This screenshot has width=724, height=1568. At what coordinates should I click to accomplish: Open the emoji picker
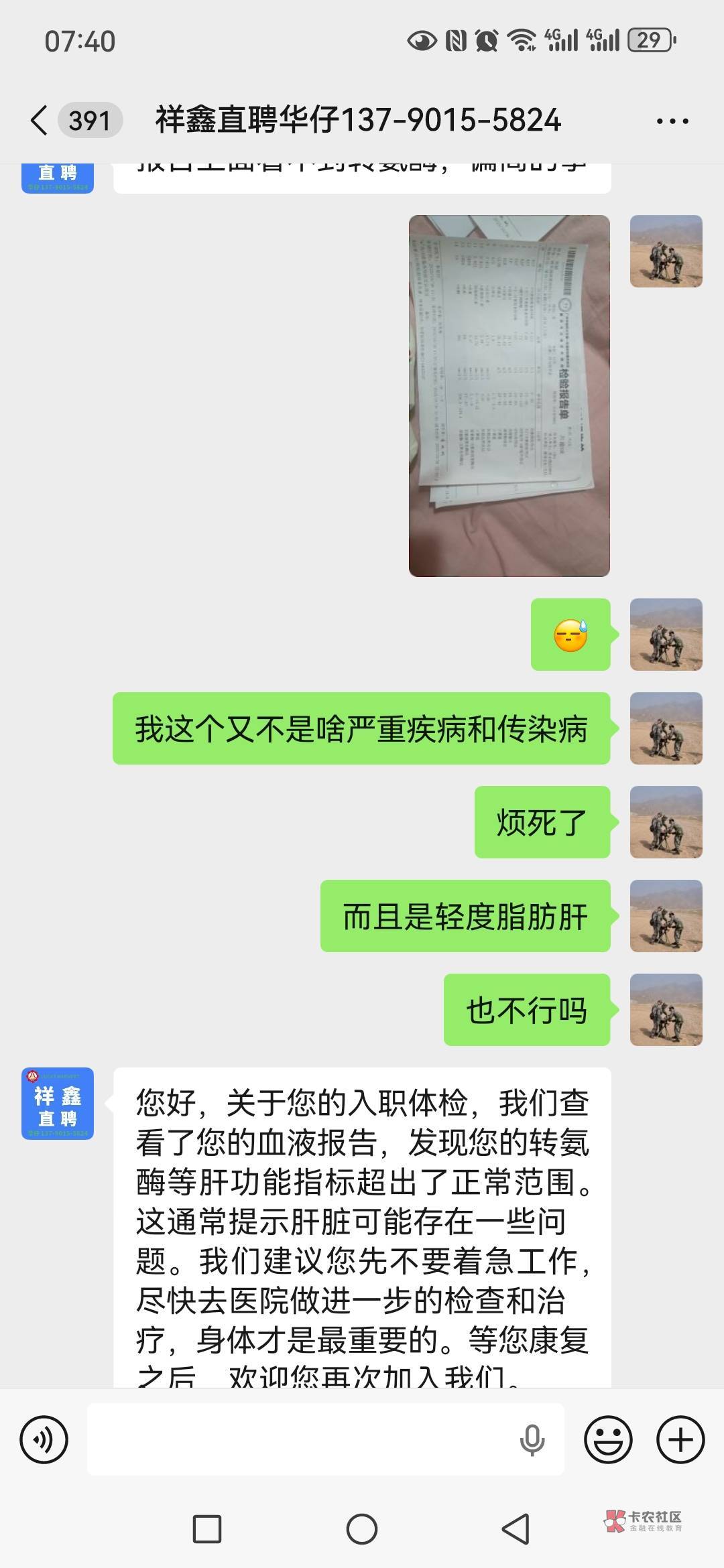coord(608,1439)
